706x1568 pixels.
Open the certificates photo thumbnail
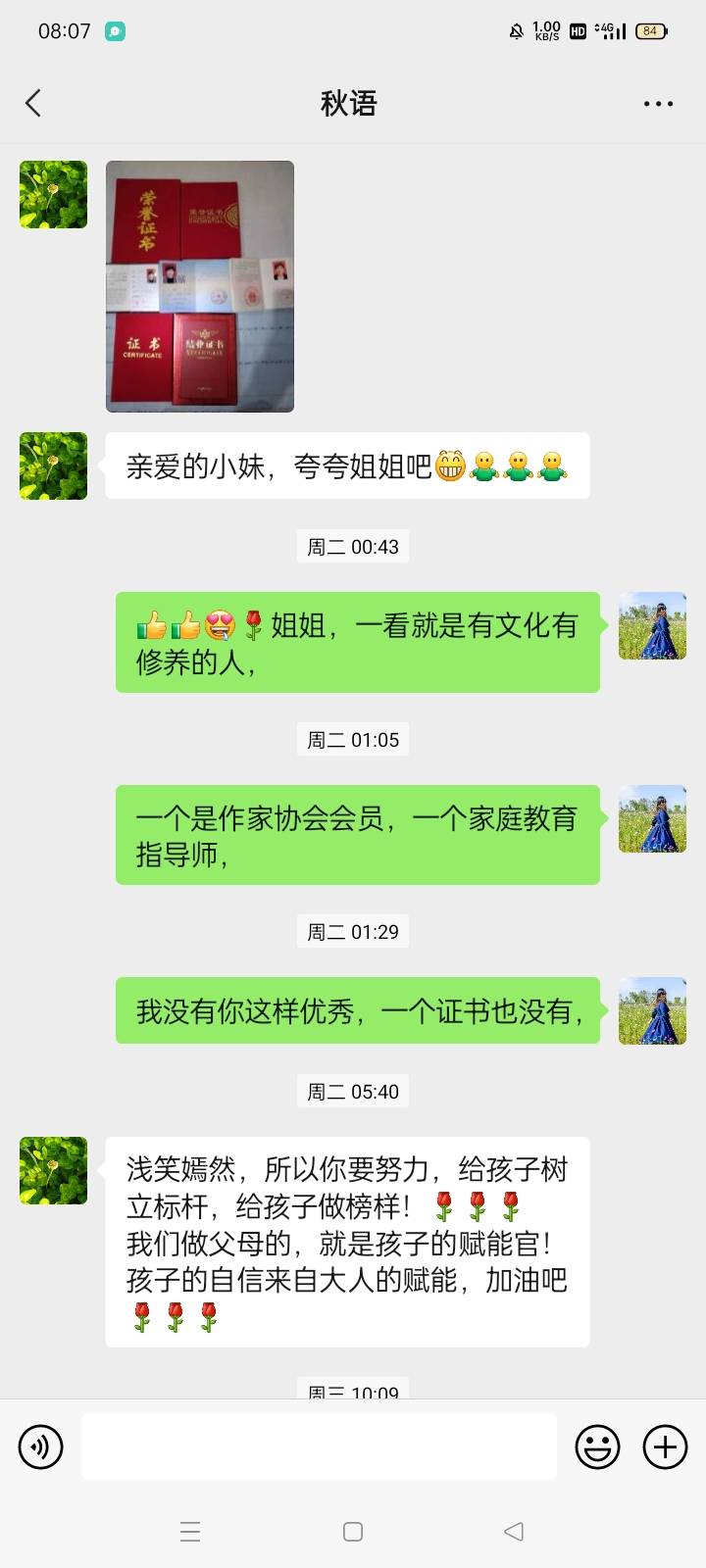tap(199, 285)
